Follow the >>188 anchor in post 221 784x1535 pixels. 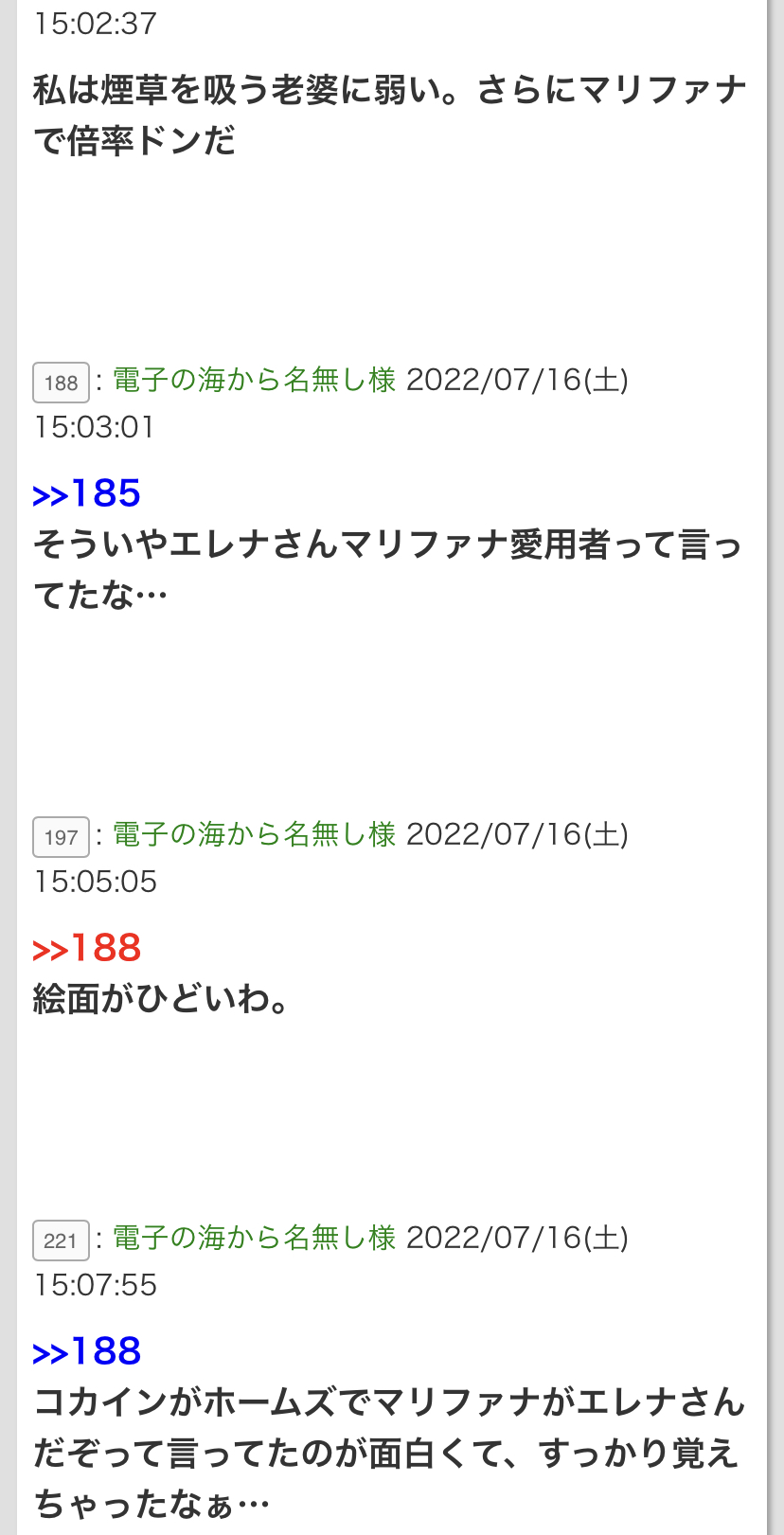click(x=86, y=1351)
